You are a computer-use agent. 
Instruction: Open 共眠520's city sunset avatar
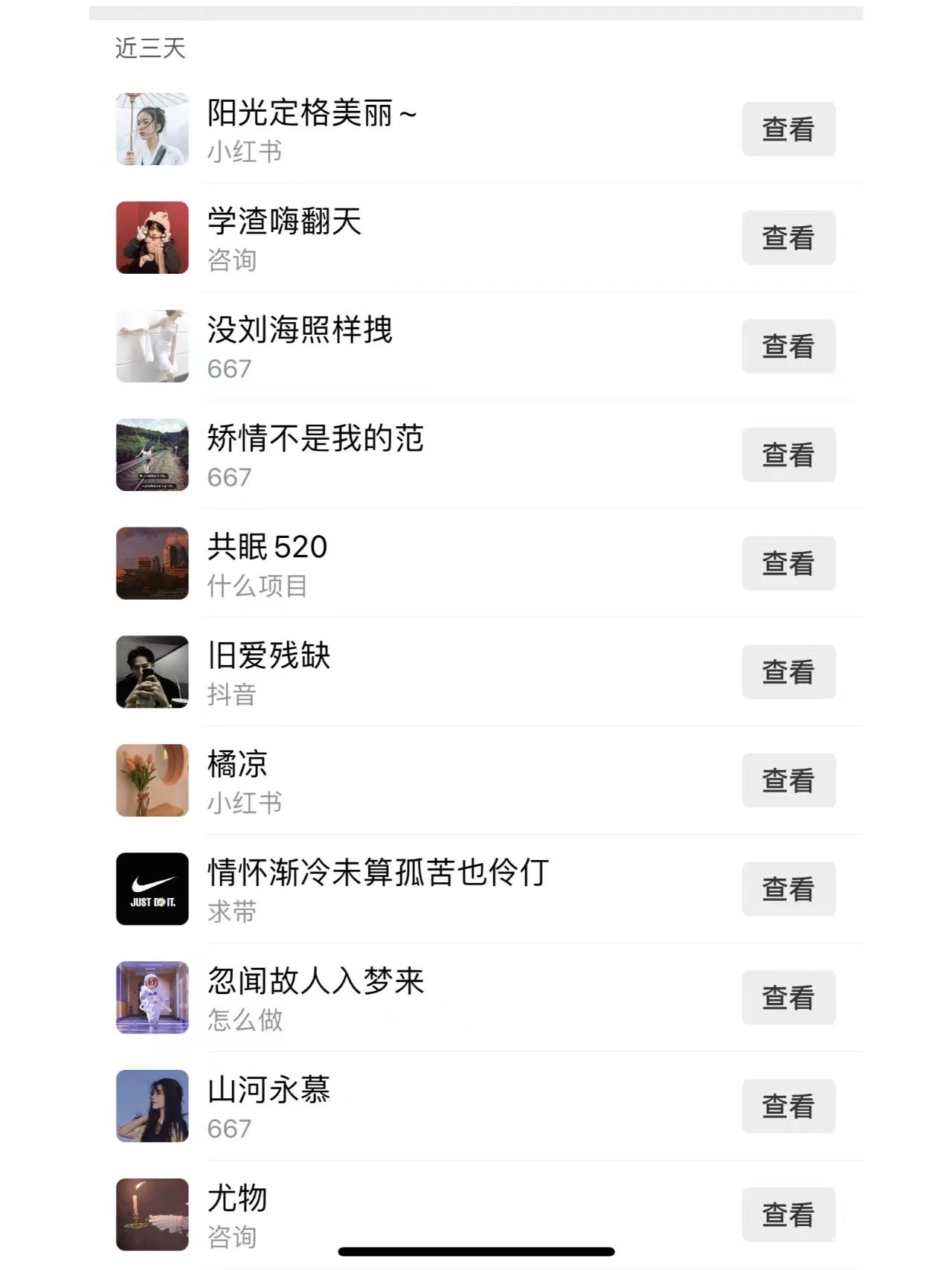point(151,563)
